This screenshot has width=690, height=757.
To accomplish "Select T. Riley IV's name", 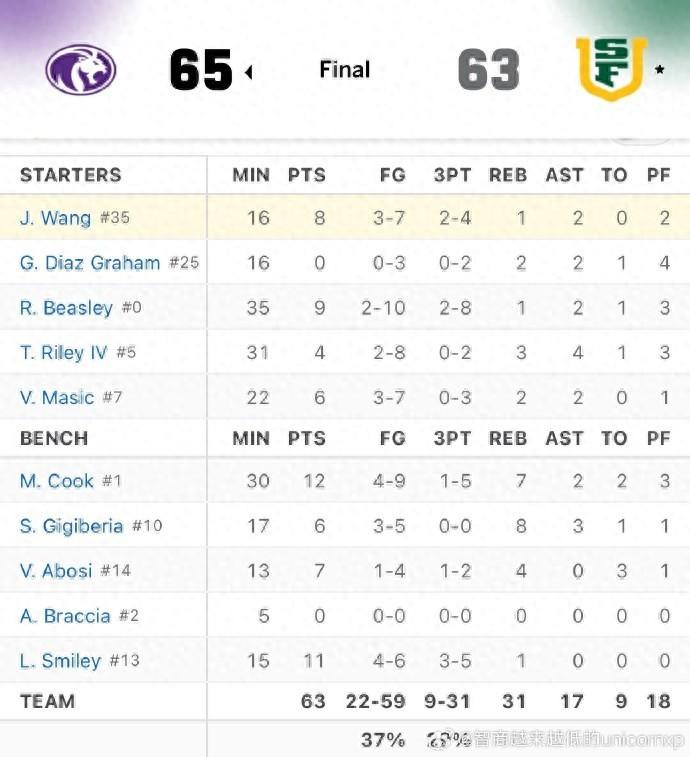I will [x=64, y=352].
